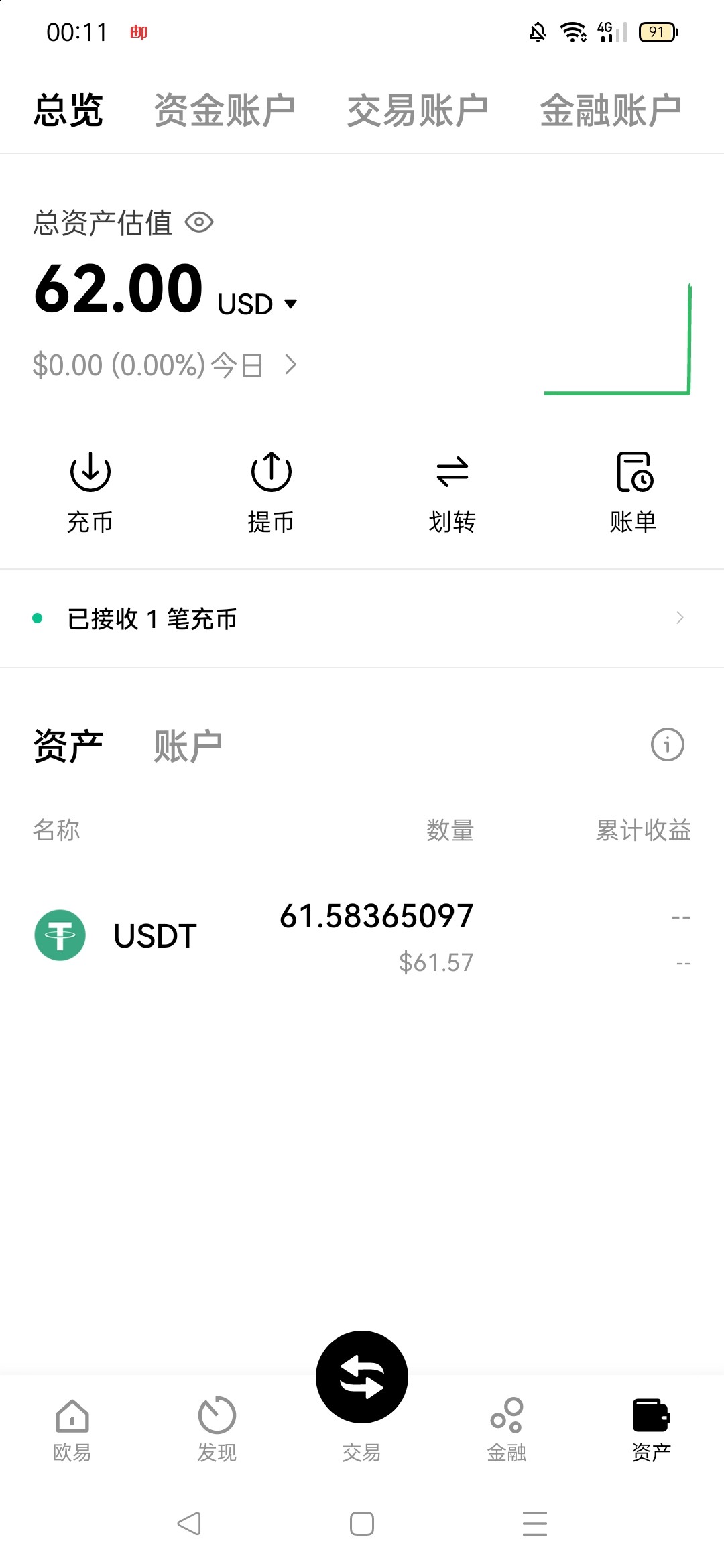
Task: Switch to the 账户 section tab
Action: tap(188, 746)
